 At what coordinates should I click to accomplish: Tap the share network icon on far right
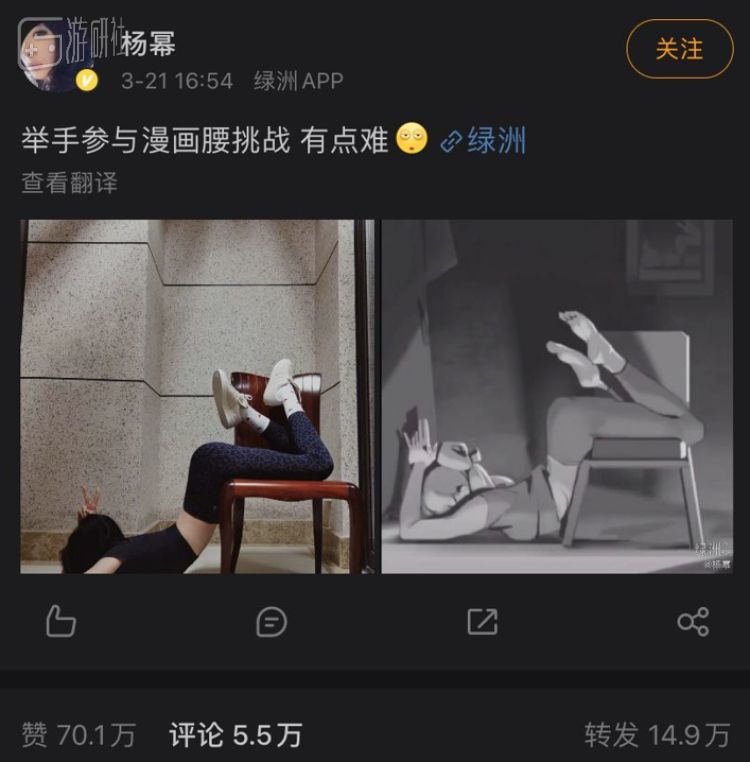pyautogui.click(x=691, y=621)
